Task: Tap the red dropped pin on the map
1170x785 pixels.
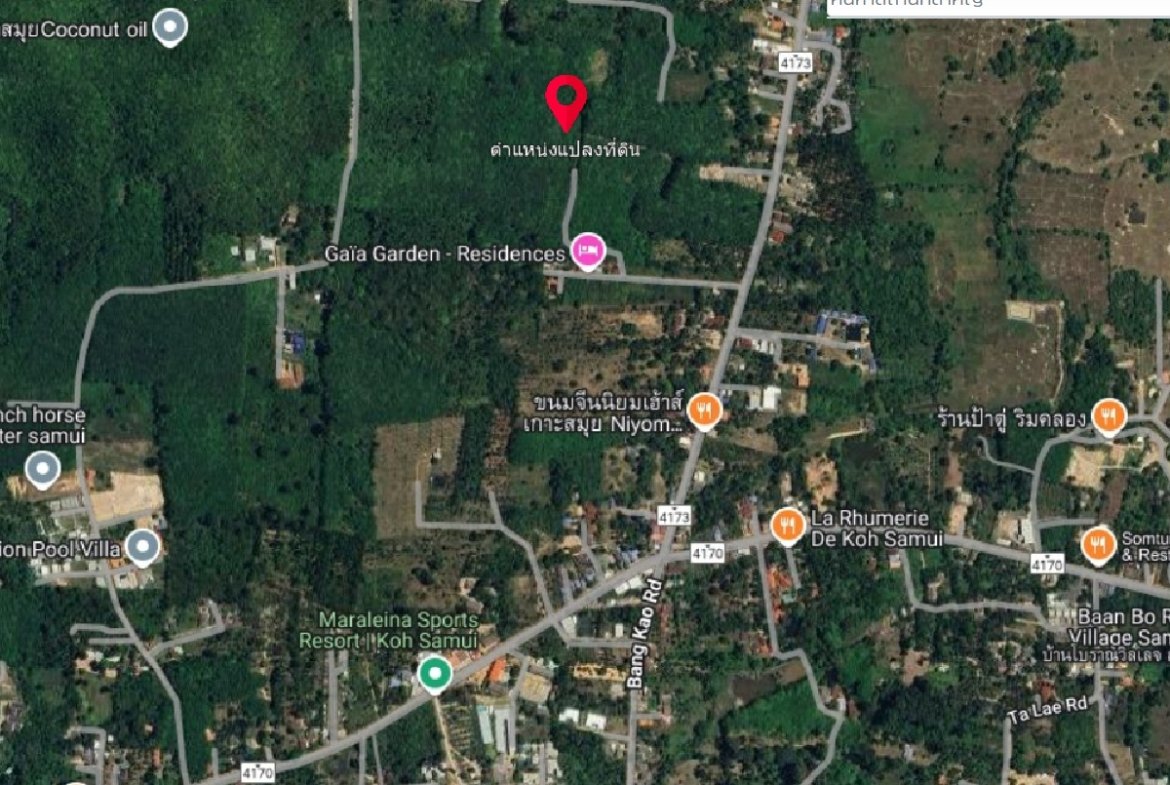Action: [x=566, y=100]
